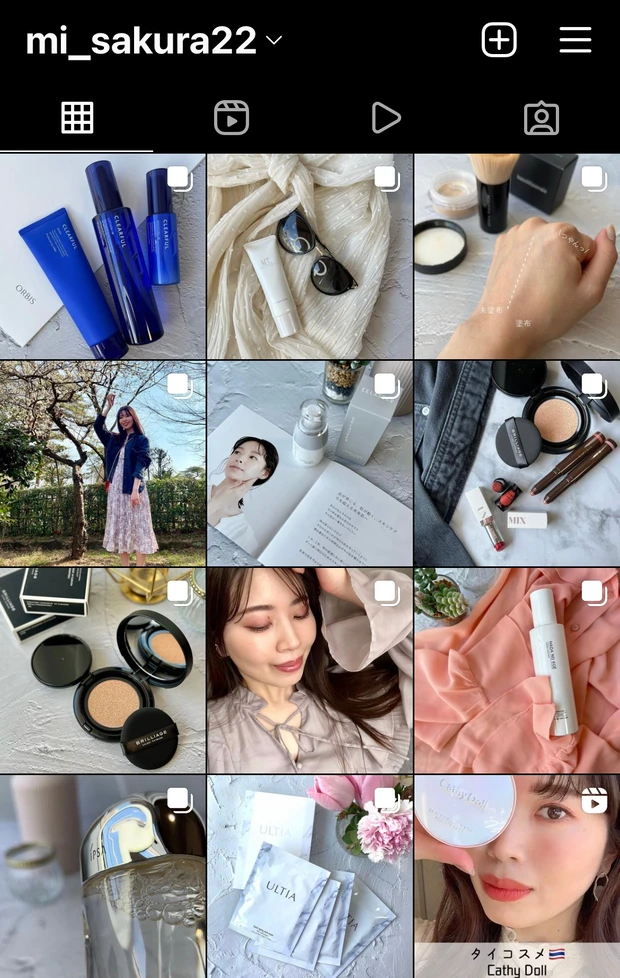Open the powder brush hand swatch post

tap(517, 256)
